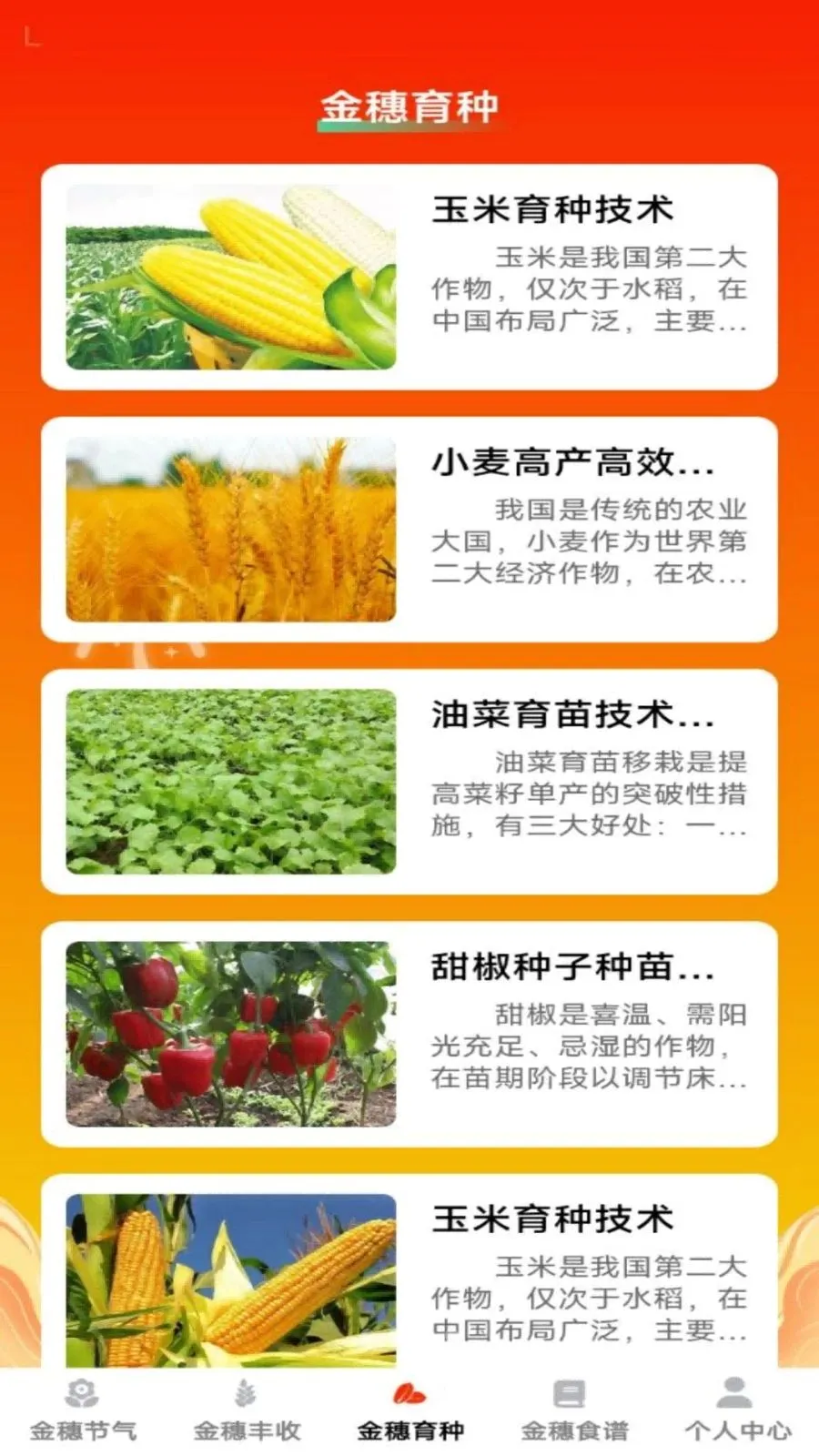Switch to the 金穗节气 tab
Image resolution: width=819 pixels, height=1456 pixels.
83,1411
